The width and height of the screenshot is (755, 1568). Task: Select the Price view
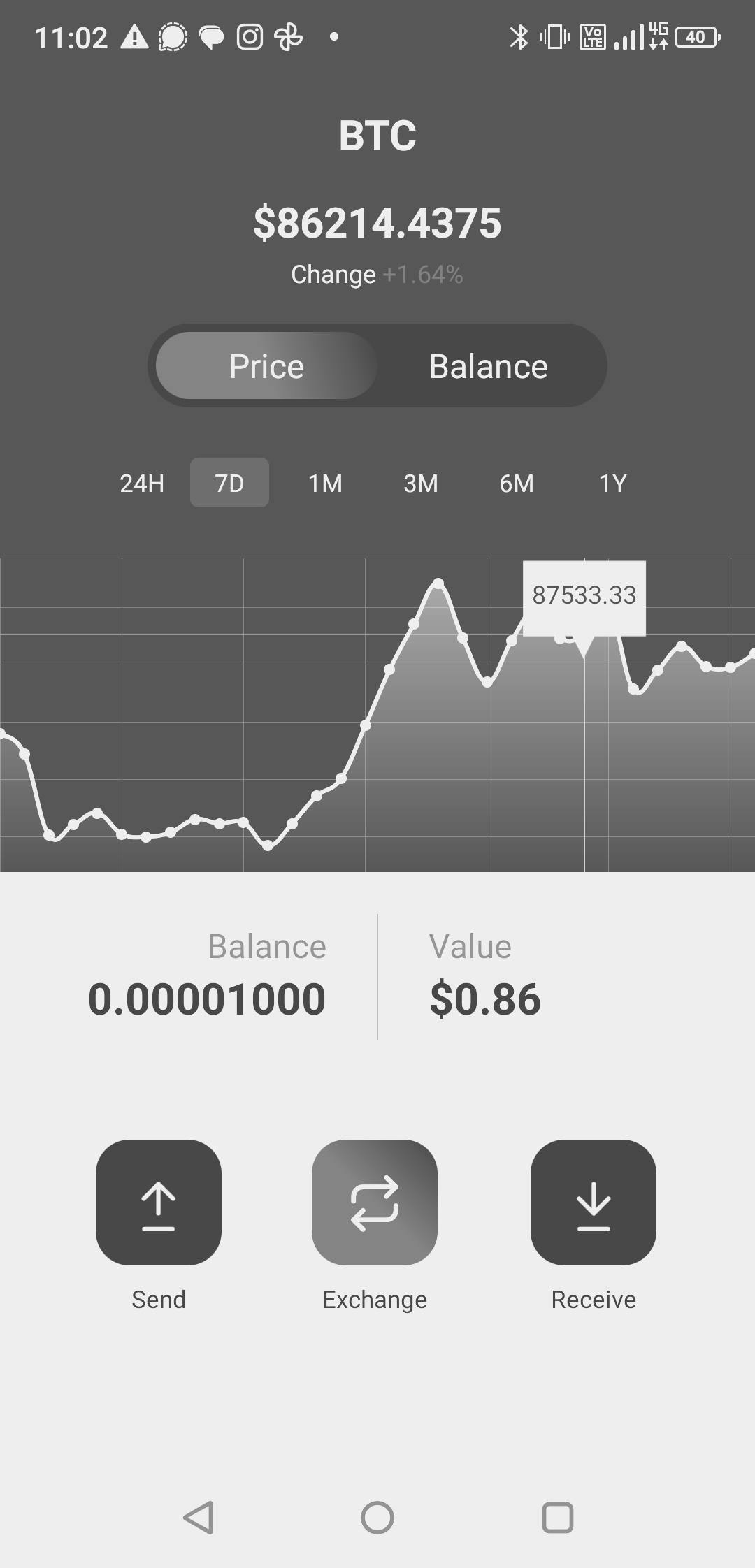(x=266, y=366)
